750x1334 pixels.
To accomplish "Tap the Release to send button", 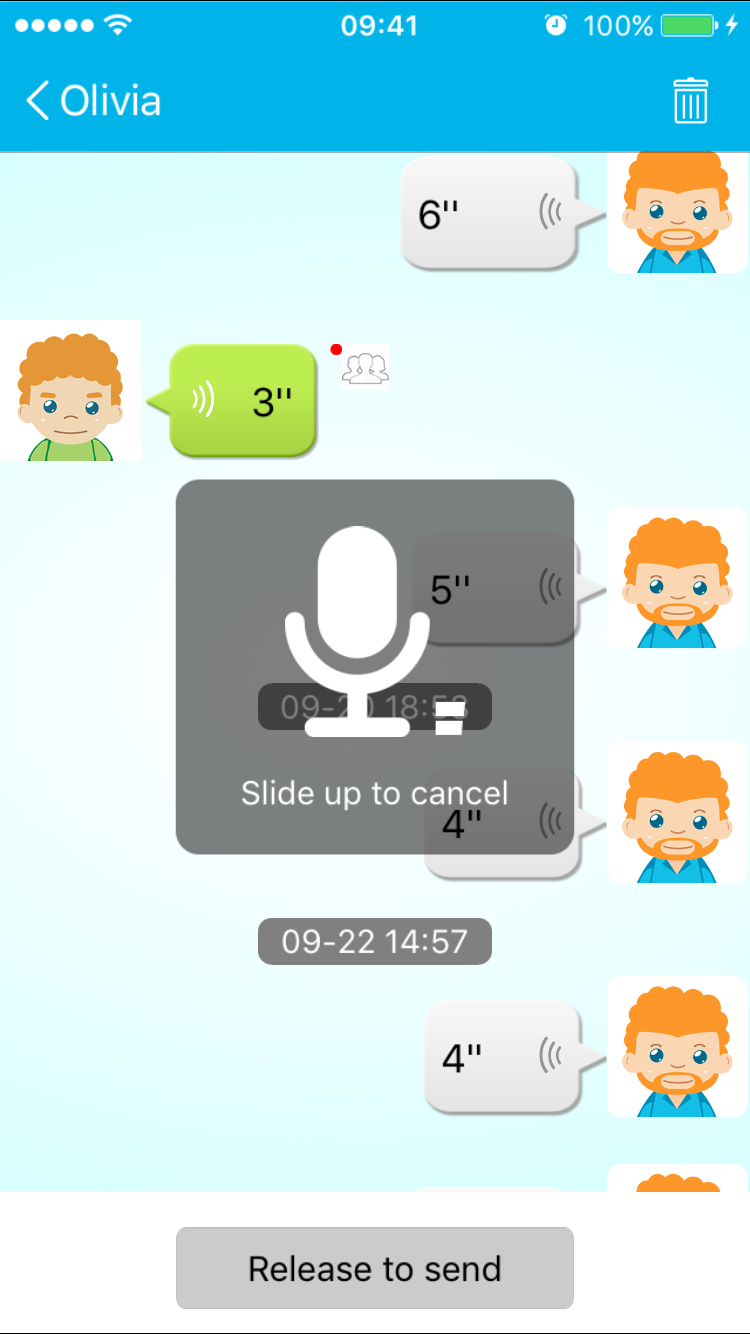I will pos(375,1268).
